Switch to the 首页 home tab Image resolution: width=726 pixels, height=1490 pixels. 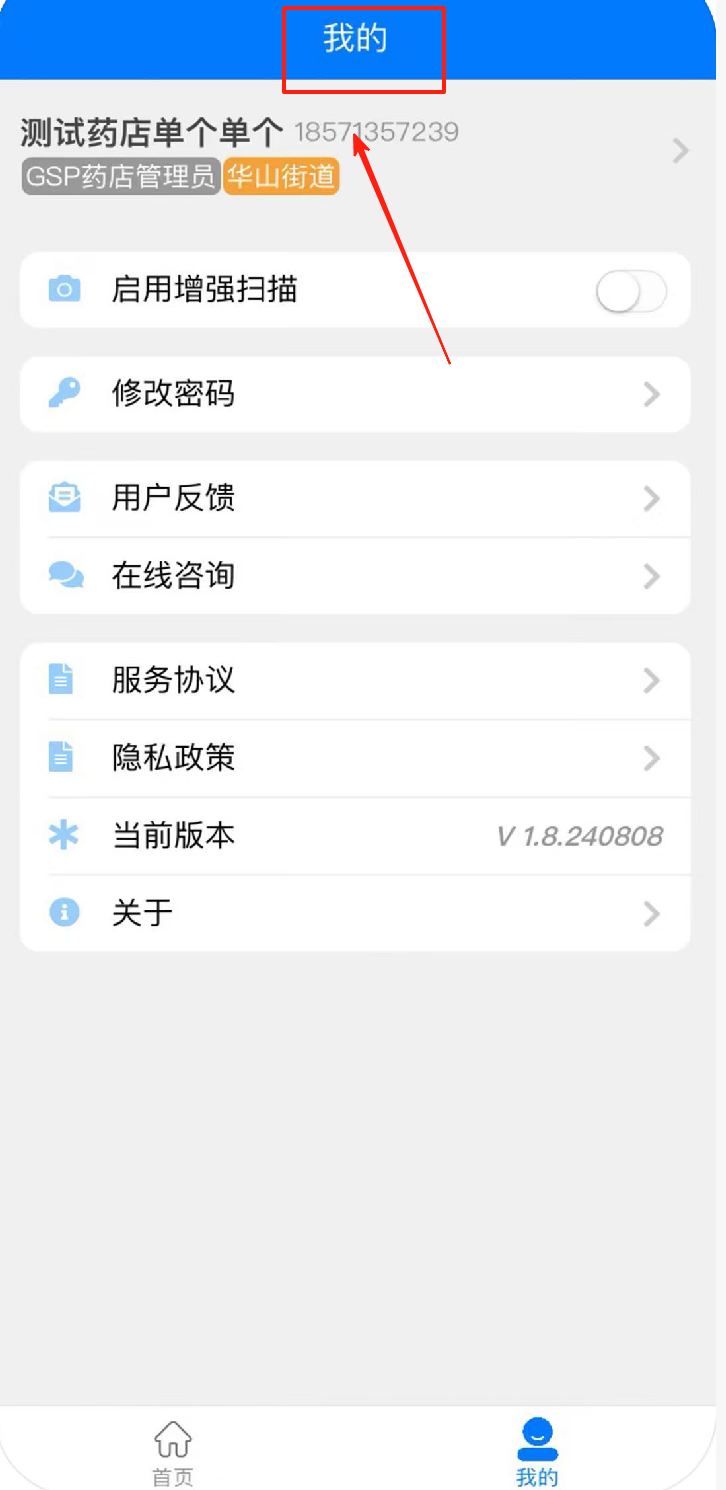(x=173, y=1452)
